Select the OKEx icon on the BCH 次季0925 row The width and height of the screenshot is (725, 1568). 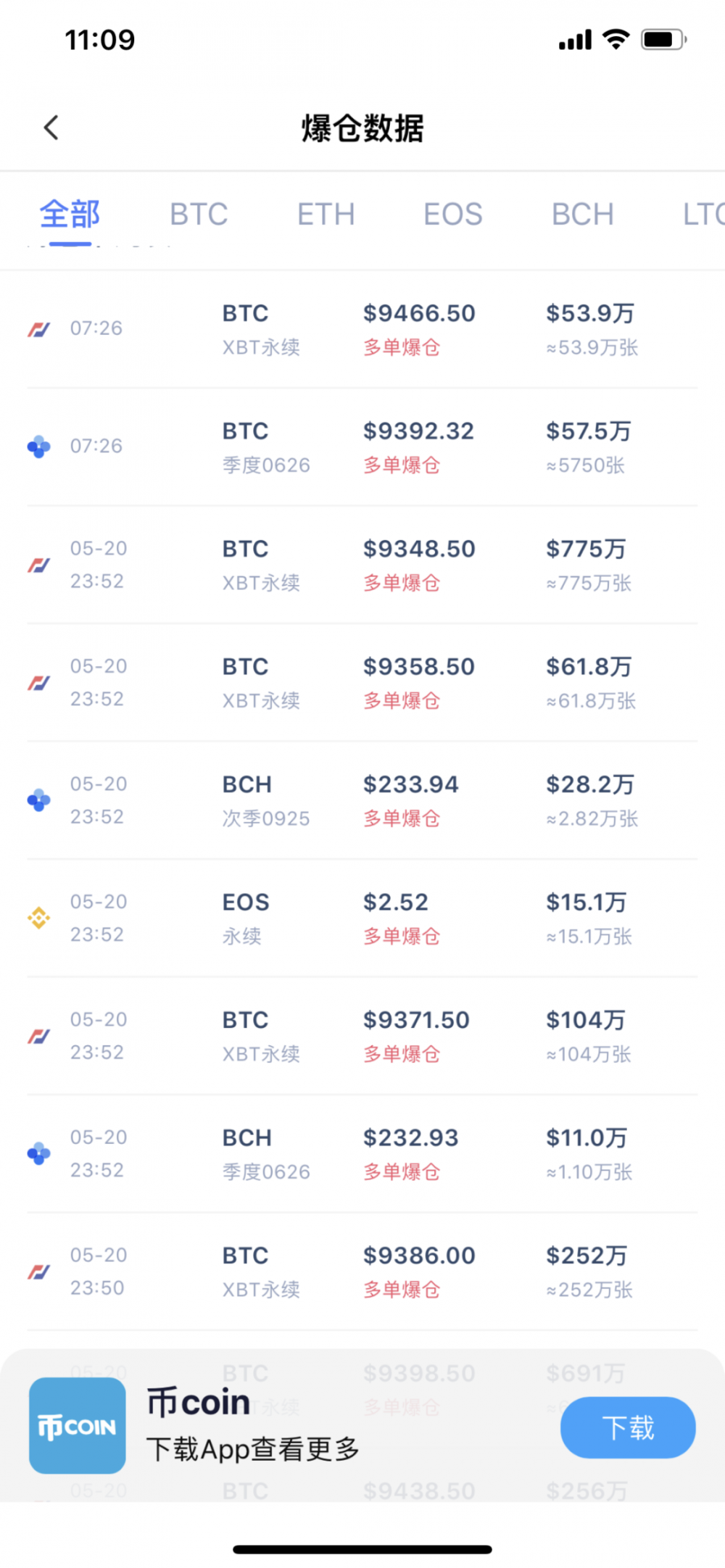click(39, 800)
